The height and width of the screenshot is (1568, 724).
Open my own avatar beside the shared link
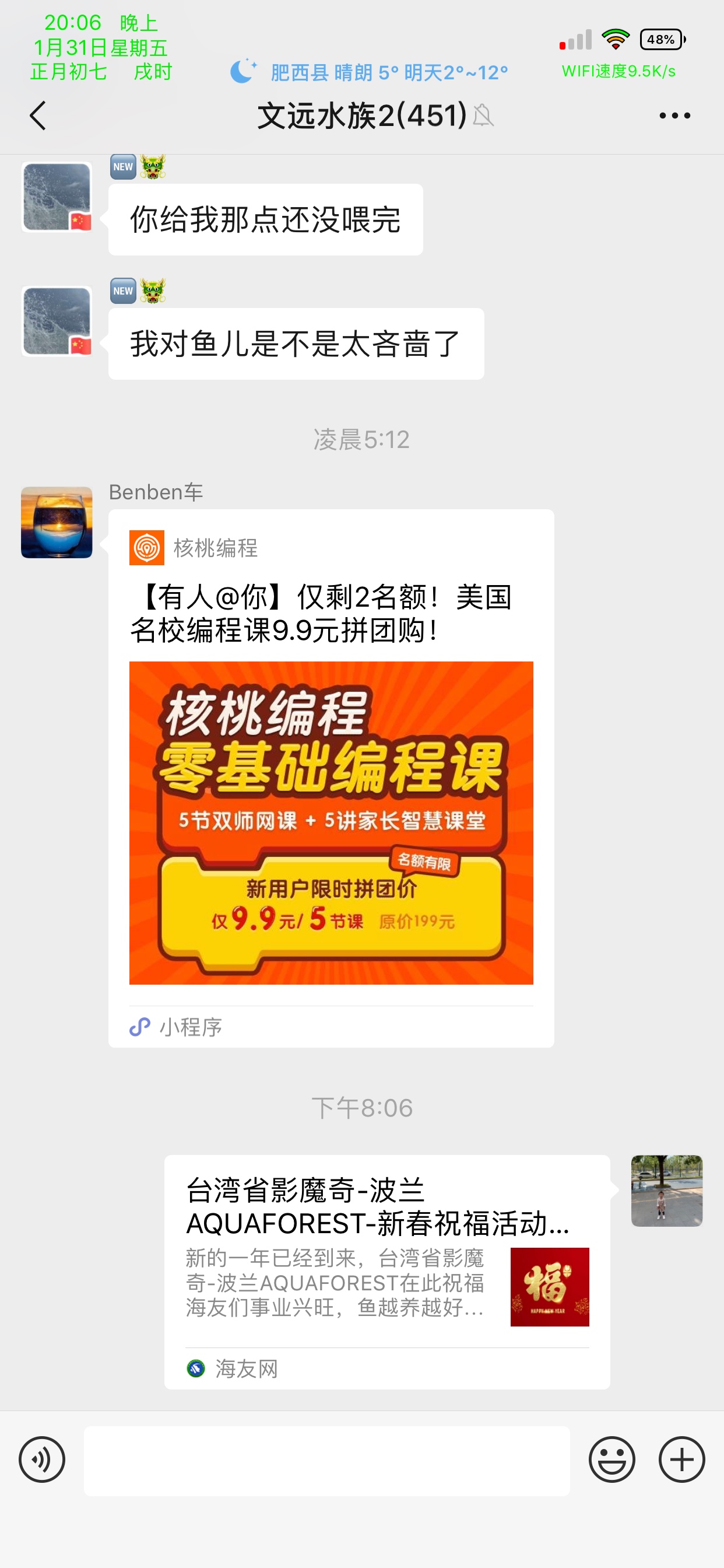[x=666, y=1191]
